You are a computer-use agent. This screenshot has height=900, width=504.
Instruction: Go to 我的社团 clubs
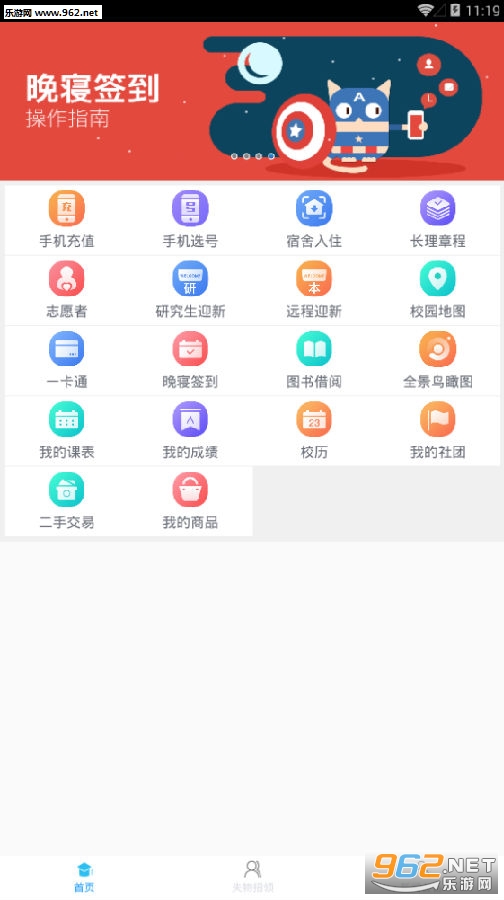[x=437, y=430]
